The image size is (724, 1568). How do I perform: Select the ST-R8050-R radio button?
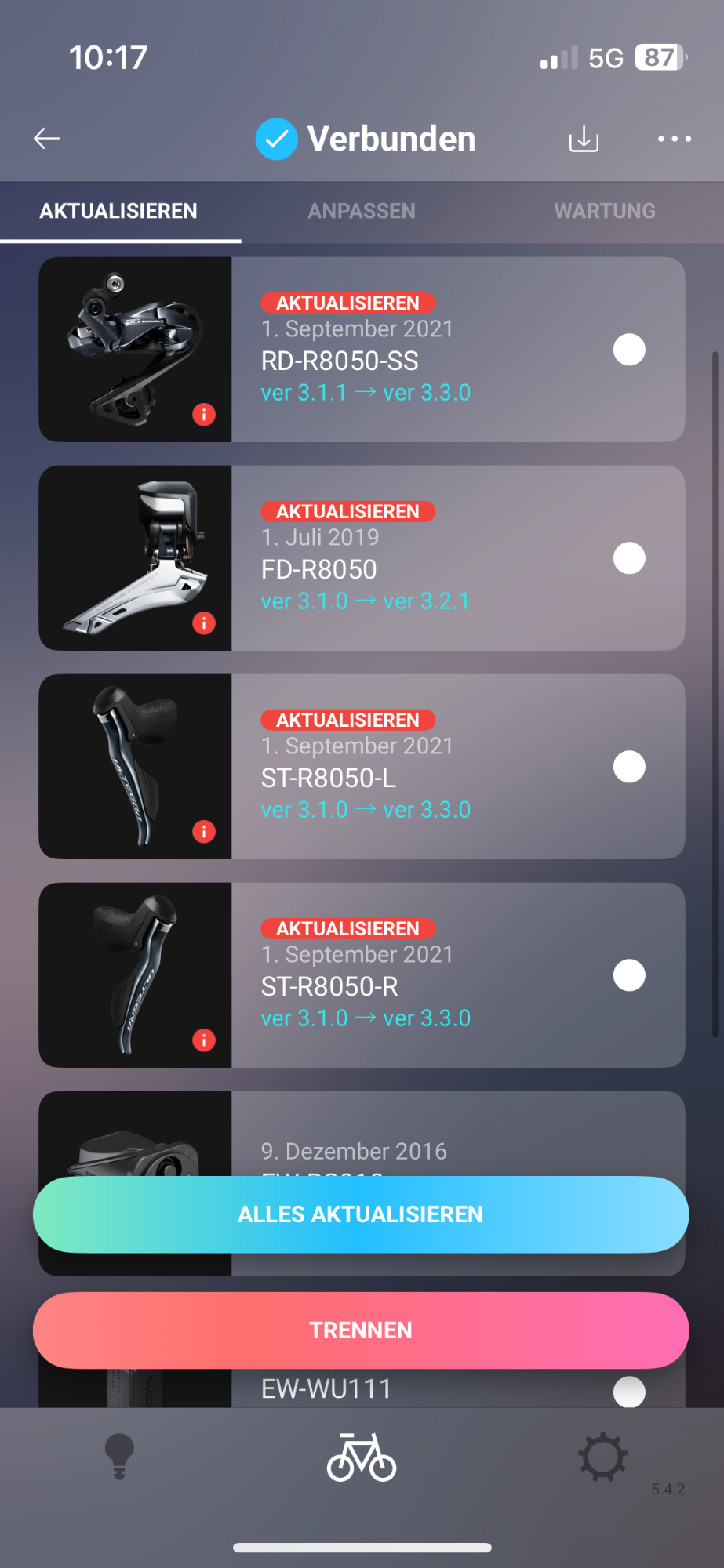(x=629, y=975)
